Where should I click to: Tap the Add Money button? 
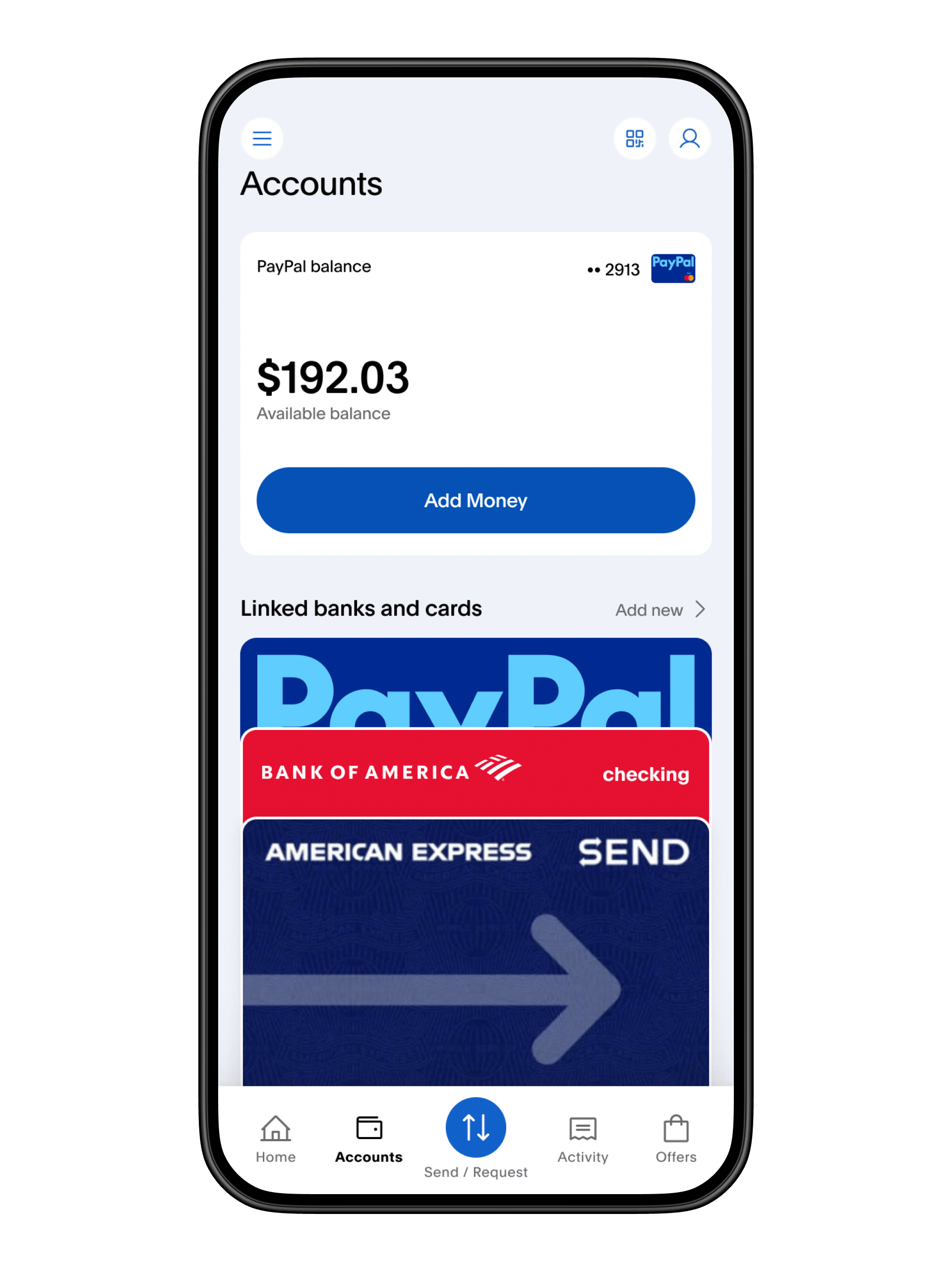click(x=476, y=500)
